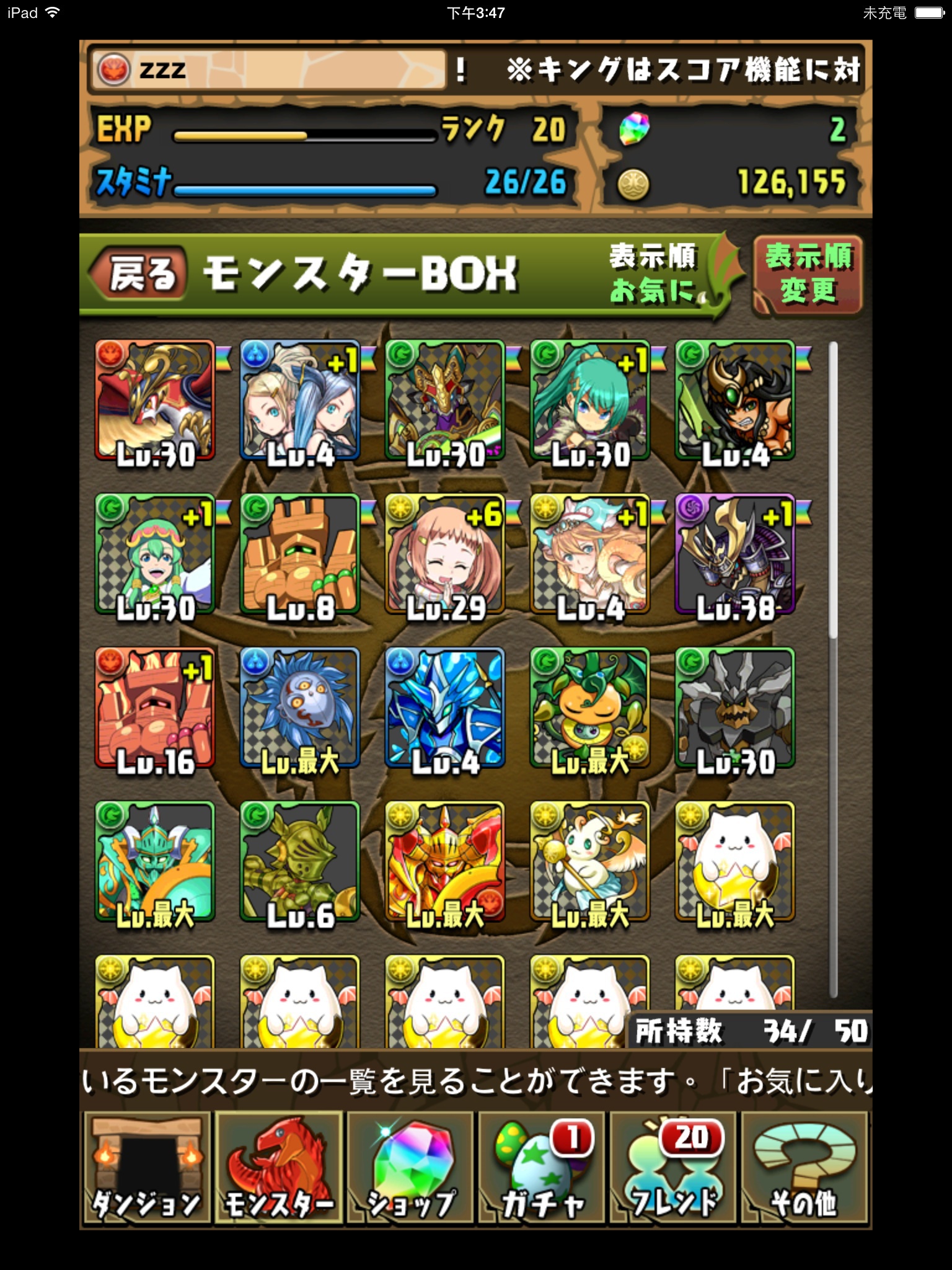Select the blue spiky mask monster at max level

pyautogui.click(x=300, y=708)
